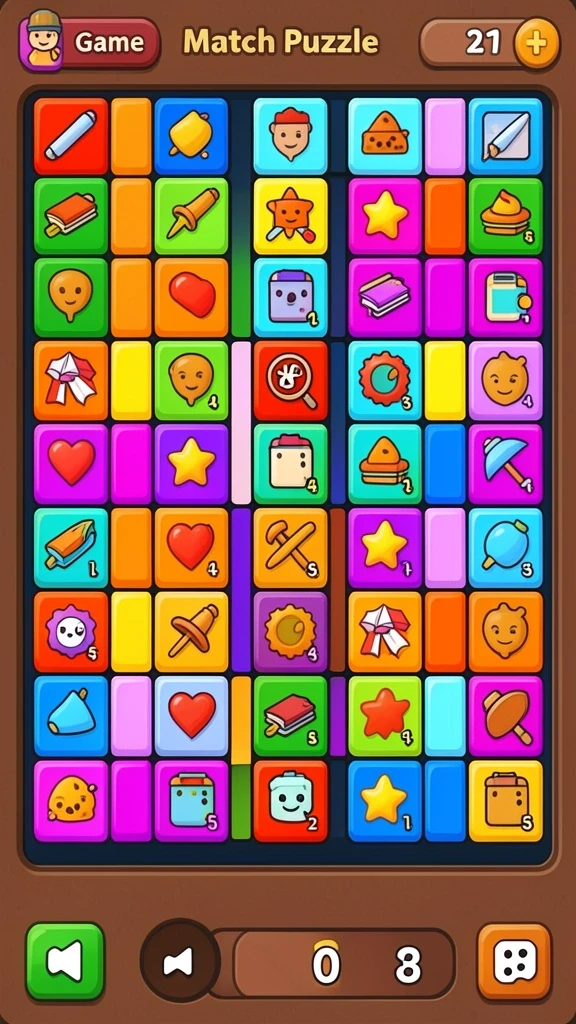This screenshot has height=1024, width=576.
Task: Select the cheese wedge tile
Action: click(x=385, y=136)
